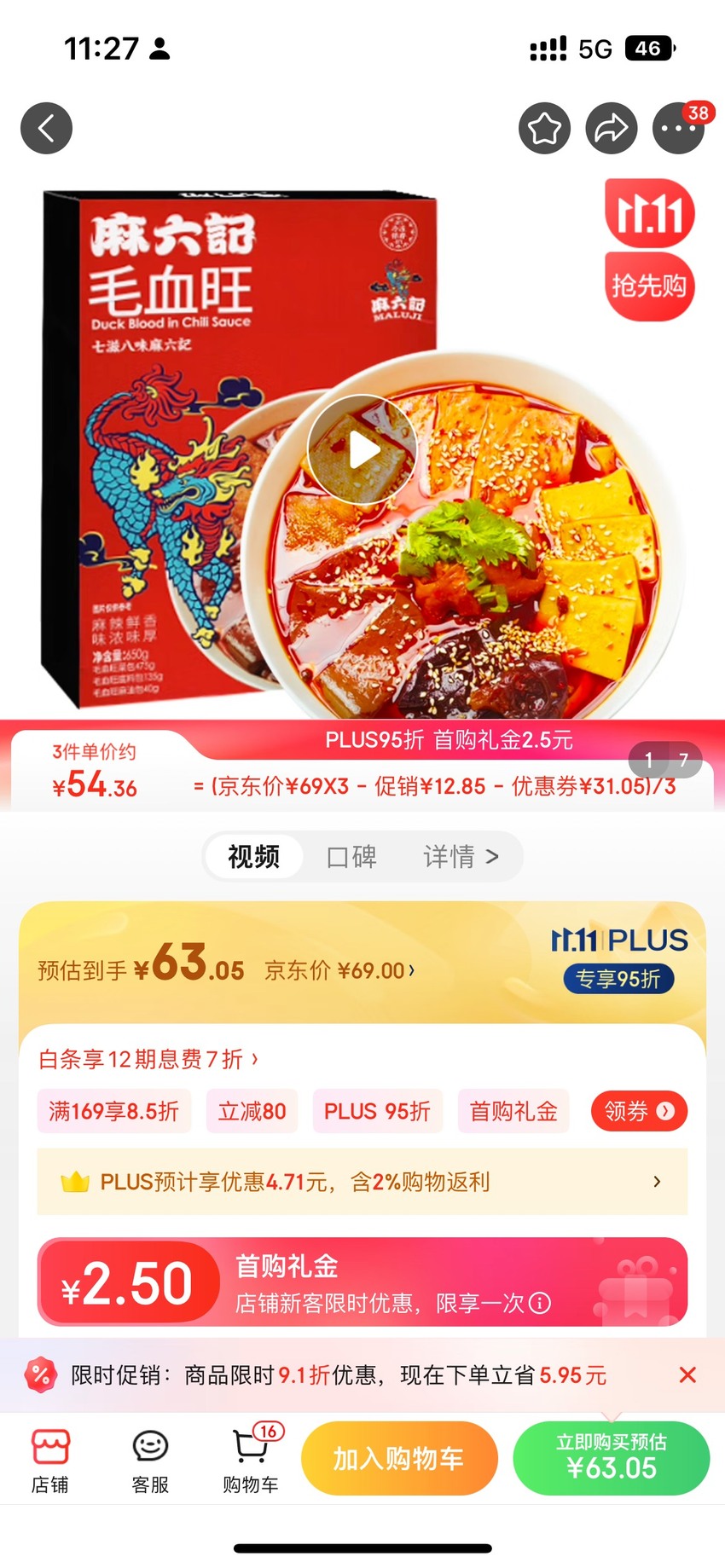
Task: Favorite this product with the star icon
Action: click(544, 129)
